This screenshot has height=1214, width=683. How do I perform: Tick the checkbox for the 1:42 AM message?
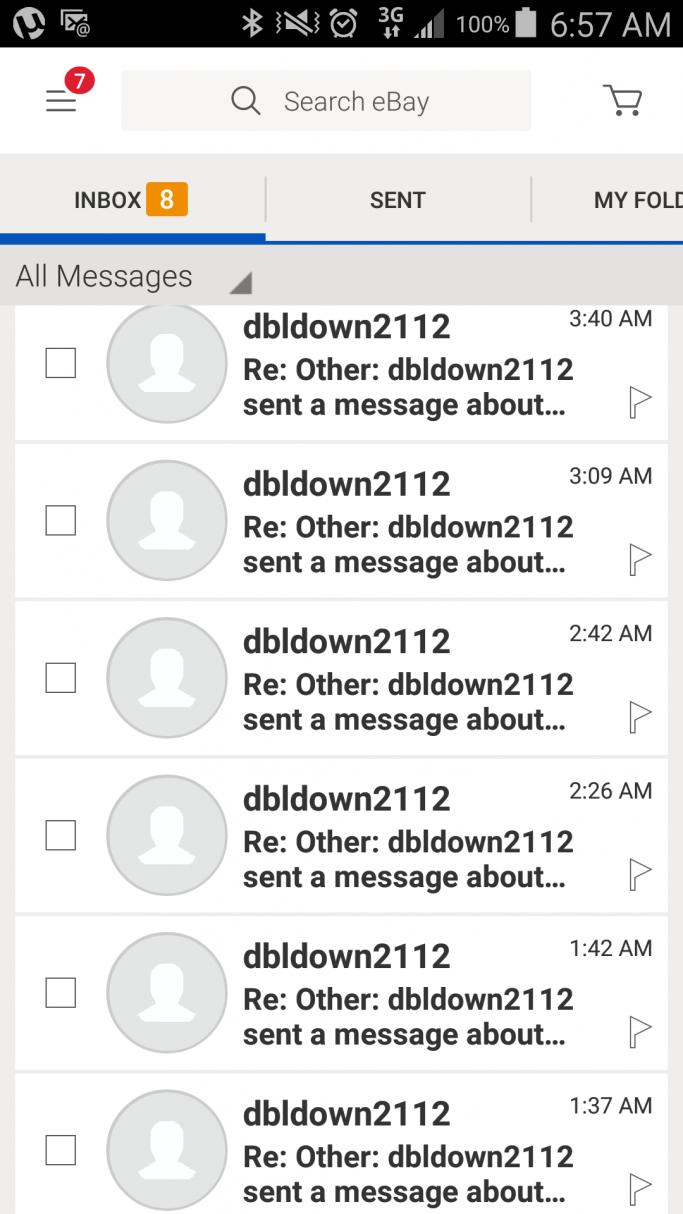coord(61,992)
